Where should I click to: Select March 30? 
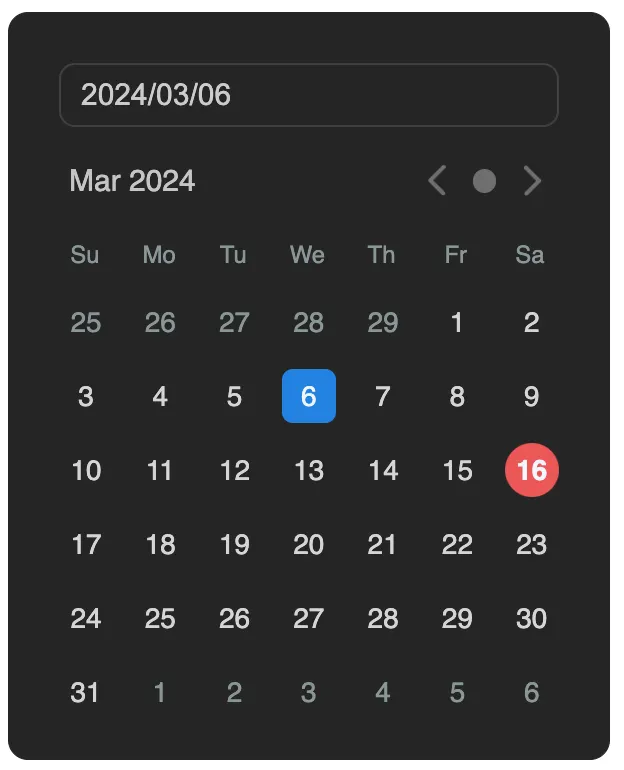point(532,618)
